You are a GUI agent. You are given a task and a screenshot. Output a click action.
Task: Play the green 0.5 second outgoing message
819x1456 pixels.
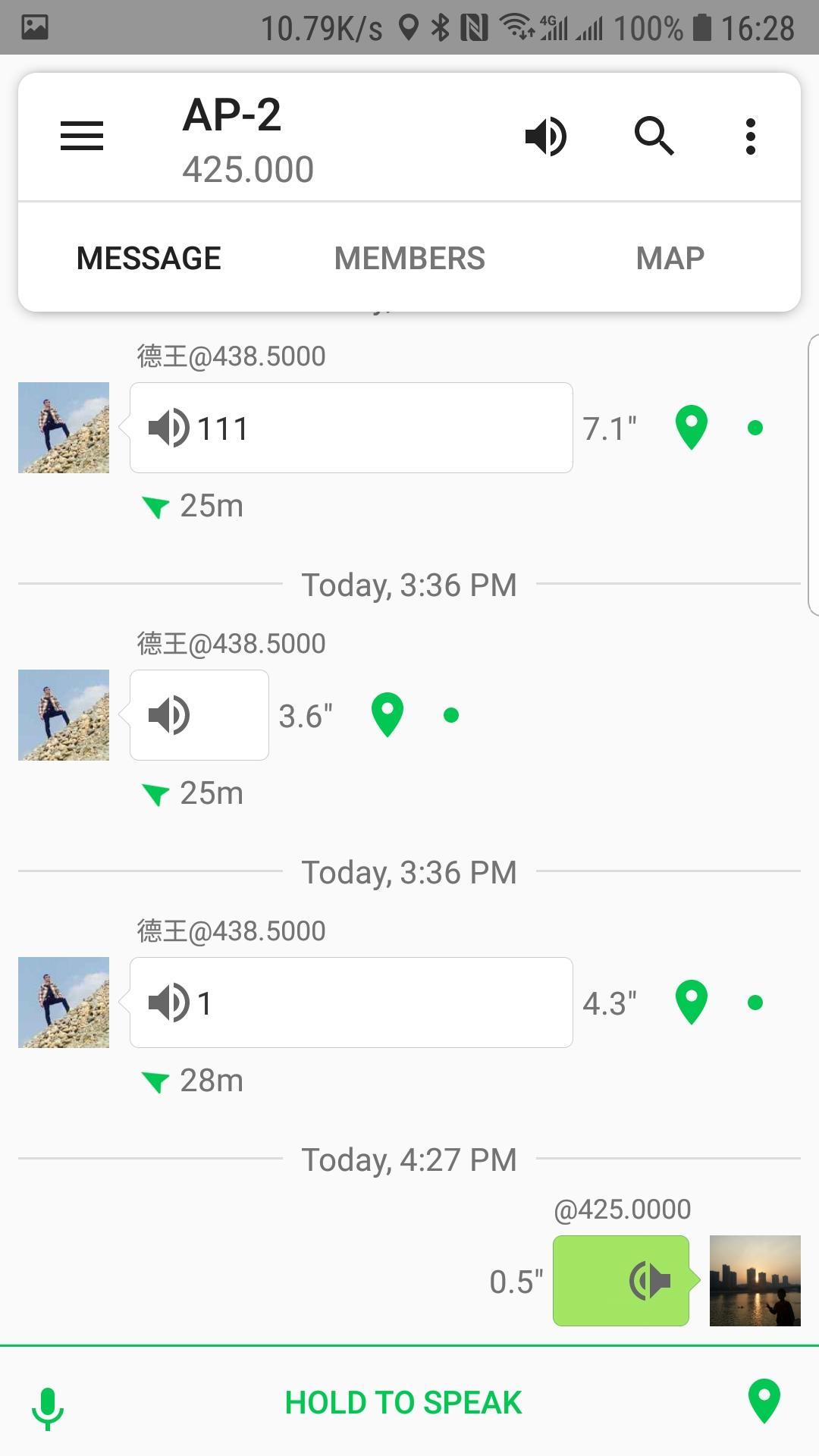[621, 1281]
